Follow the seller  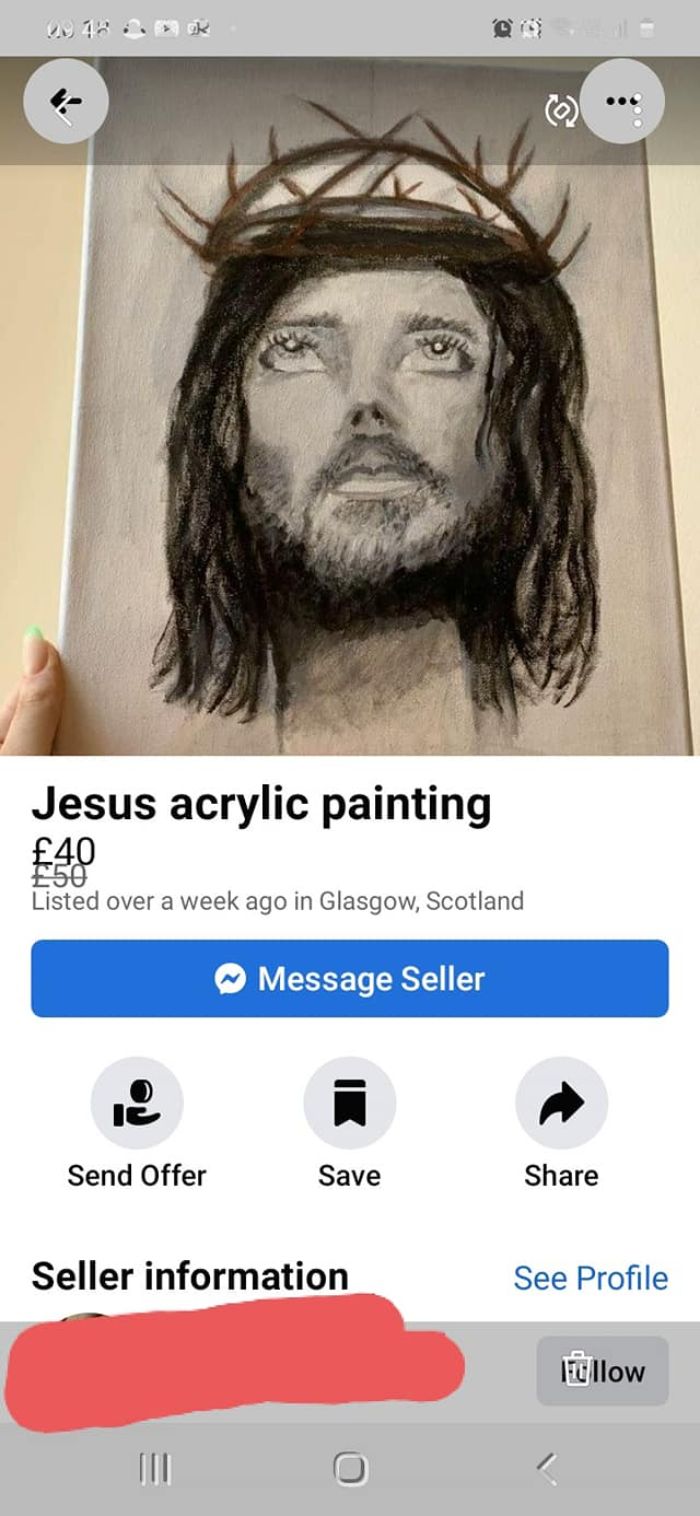(x=602, y=1371)
